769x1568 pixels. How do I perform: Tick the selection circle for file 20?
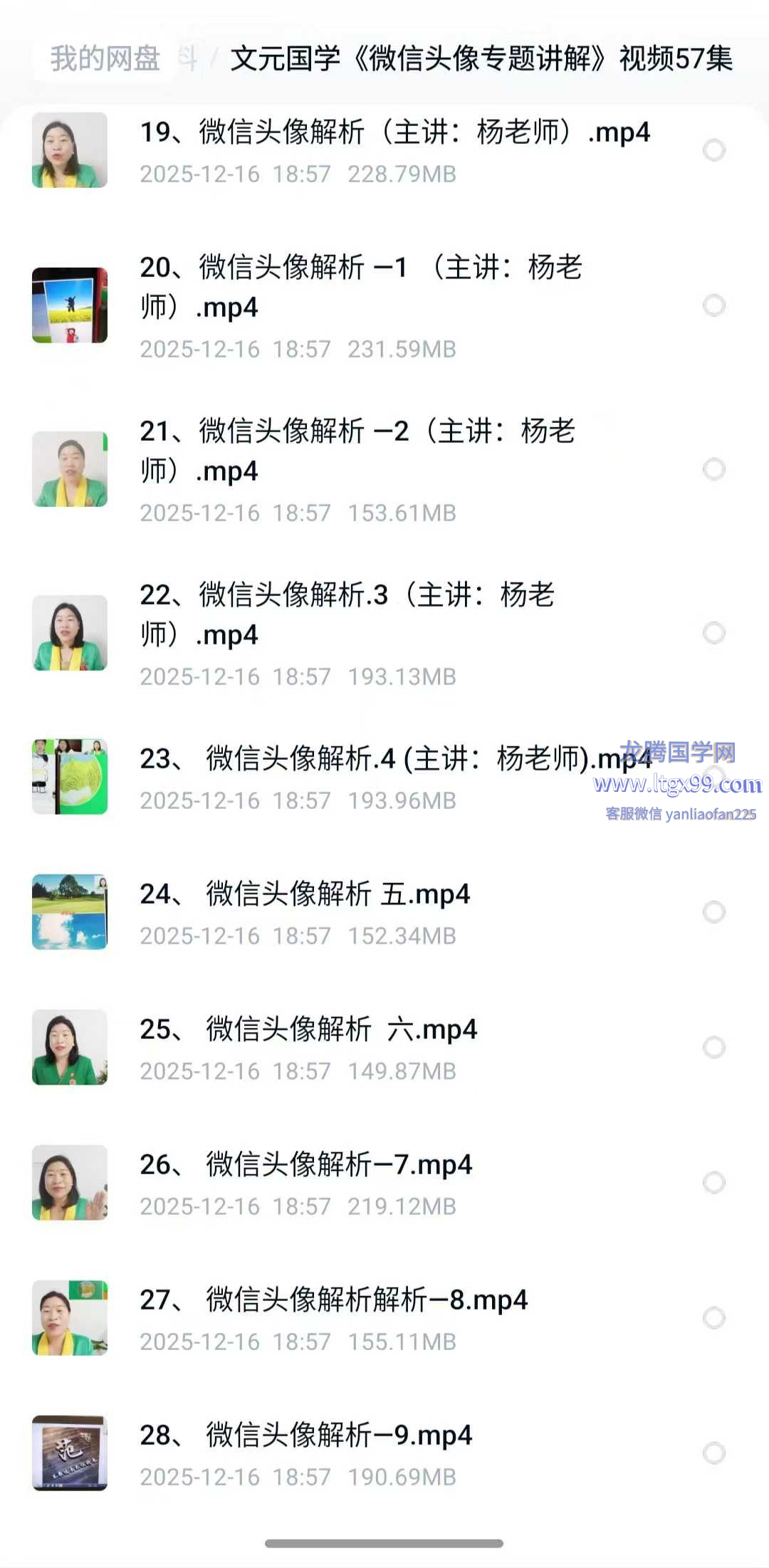click(713, 305)
